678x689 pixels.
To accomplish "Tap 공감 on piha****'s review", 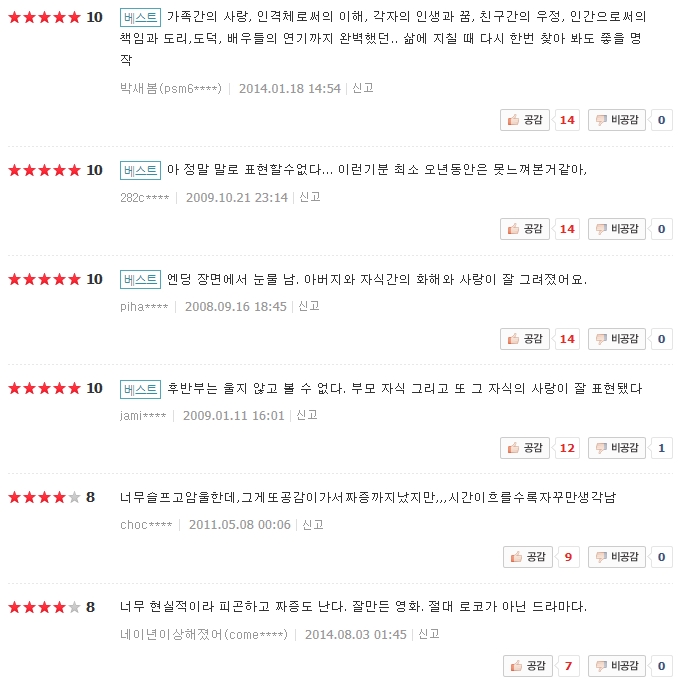I will tap(526, 339).
